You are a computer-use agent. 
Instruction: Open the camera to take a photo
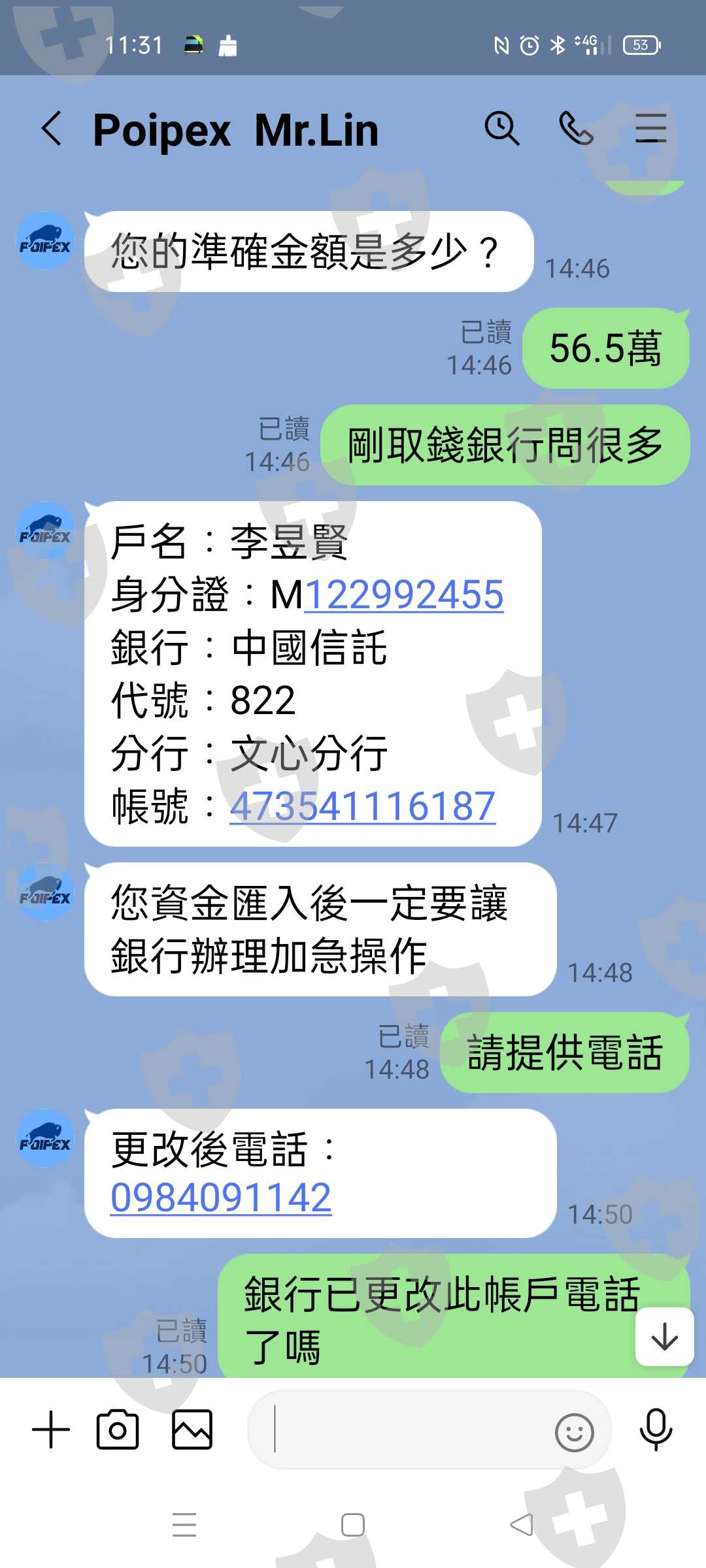coord(118,1429)
